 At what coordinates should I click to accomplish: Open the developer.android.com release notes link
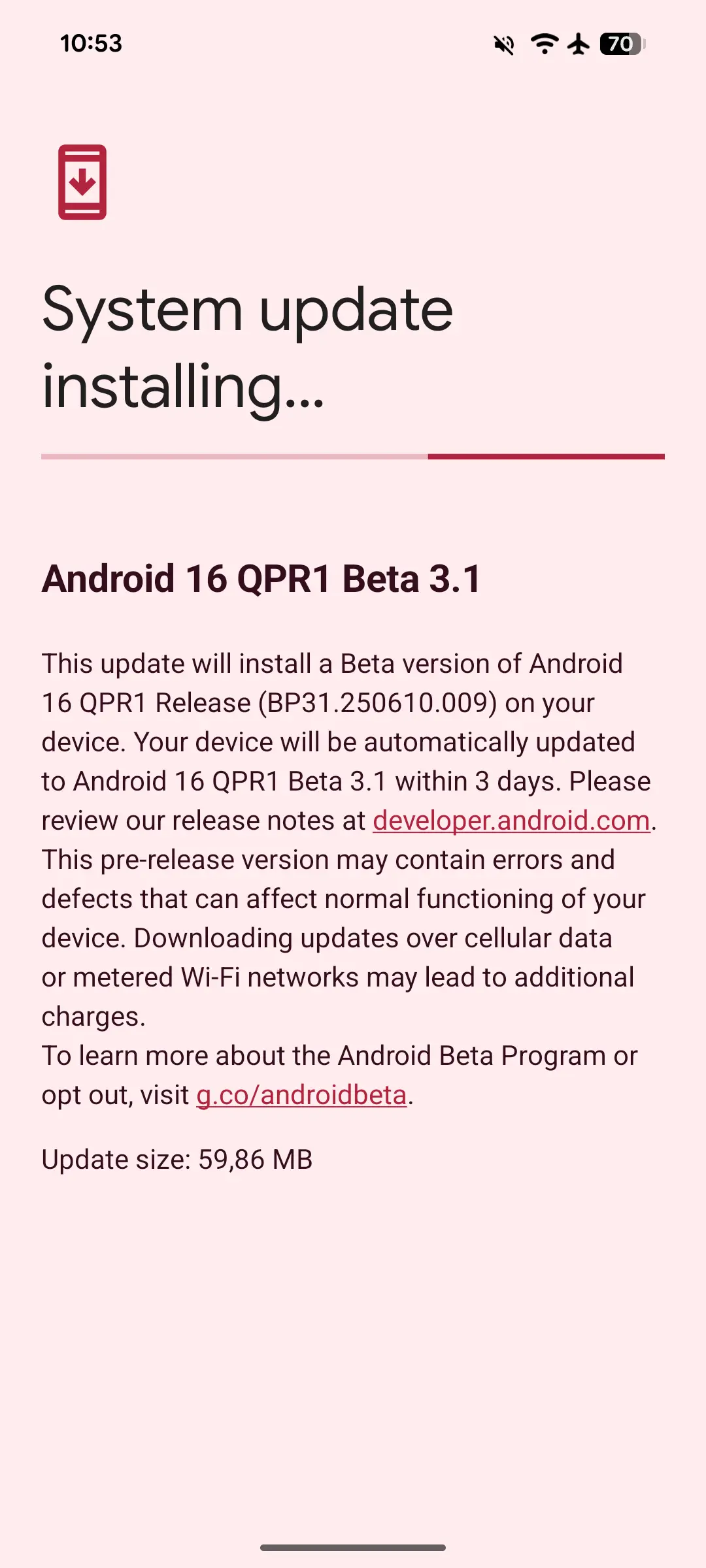(x=511, y=821)
